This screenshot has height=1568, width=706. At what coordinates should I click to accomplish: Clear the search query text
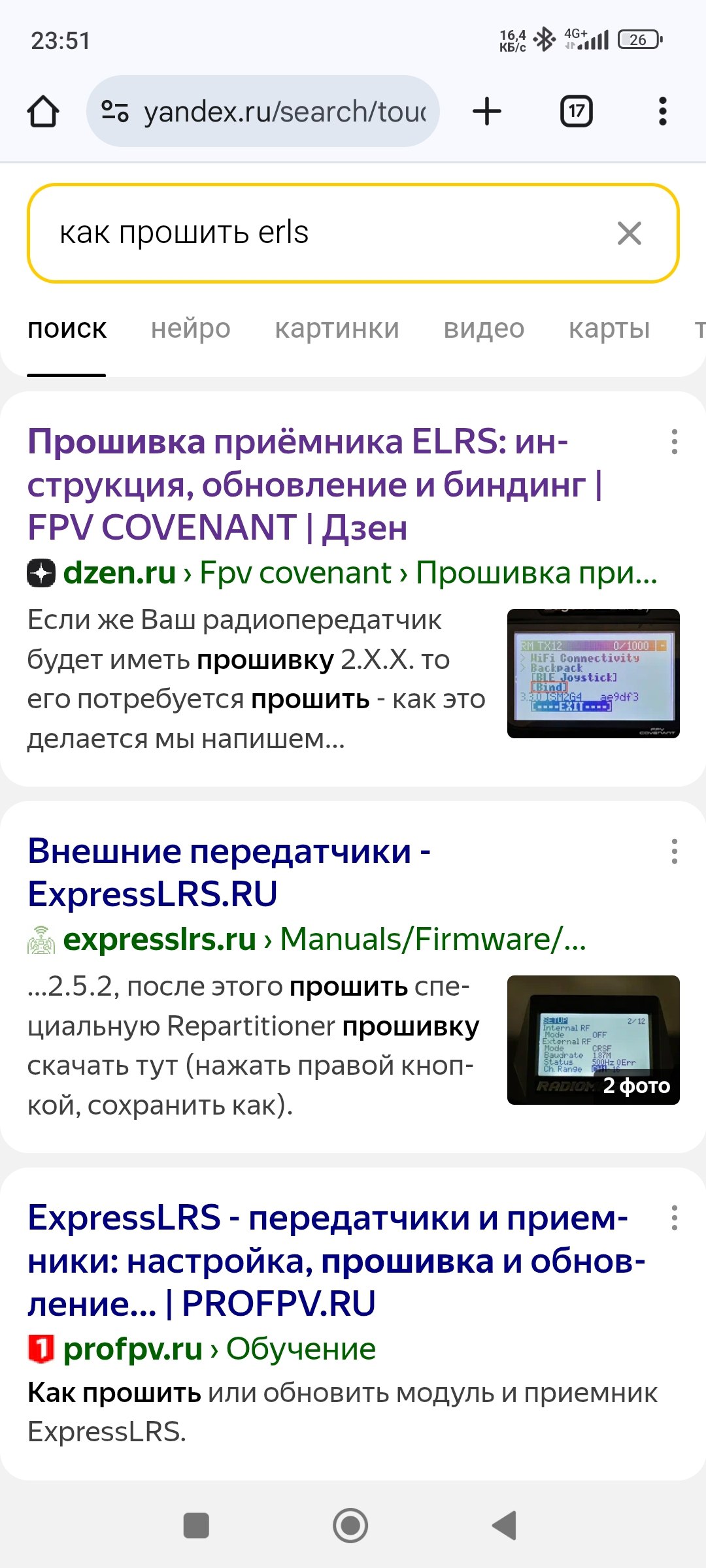tap(629, 233)
